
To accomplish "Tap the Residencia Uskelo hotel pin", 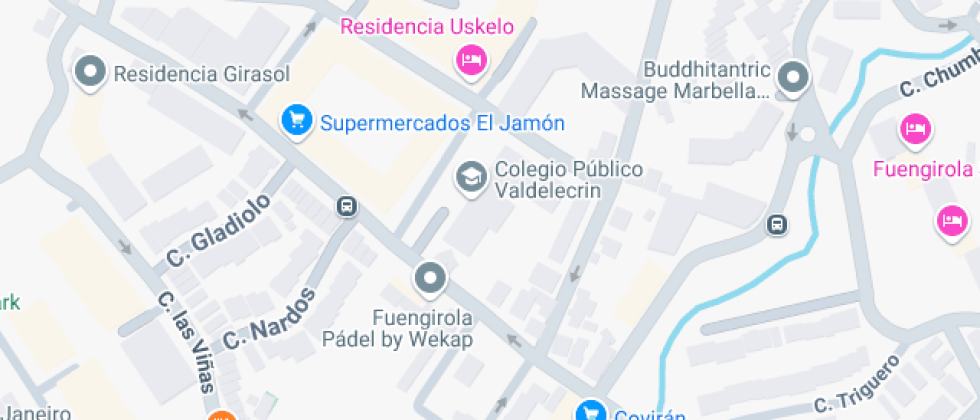I will 470,61.
